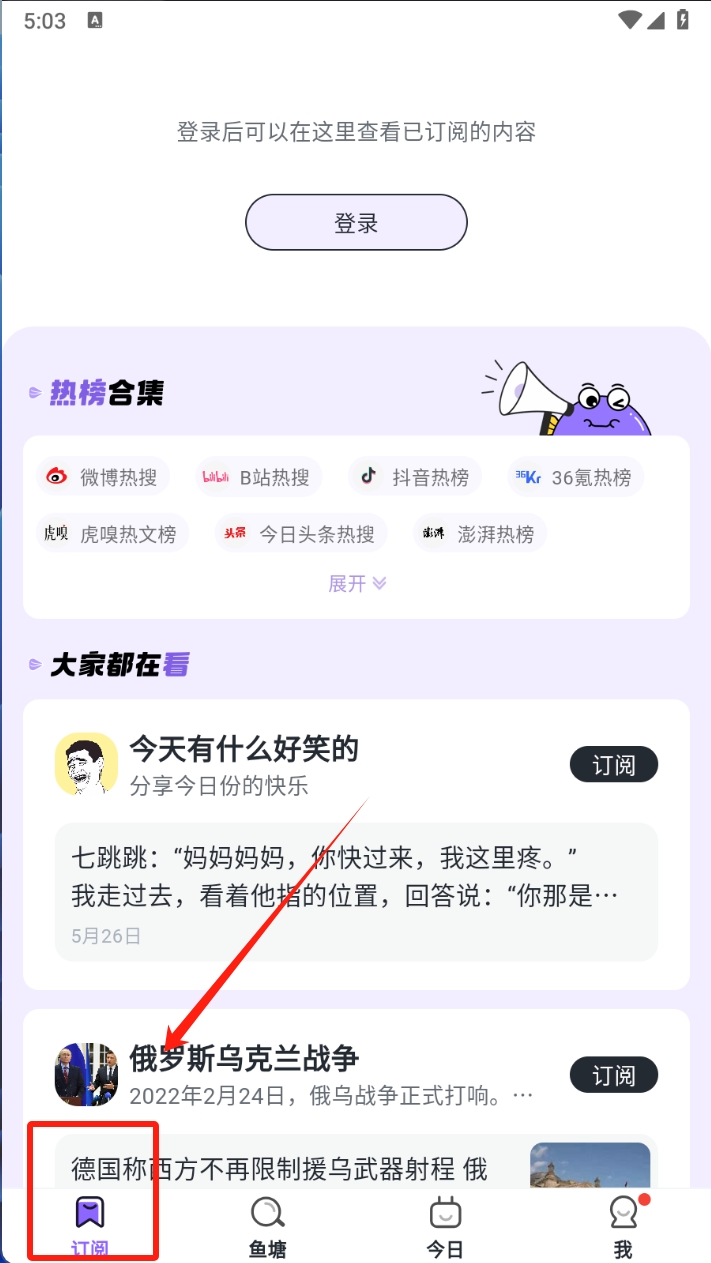The image size is (711, 1263).
Task: Open the 七跳跳 joke post
Action: click(356, 891)
